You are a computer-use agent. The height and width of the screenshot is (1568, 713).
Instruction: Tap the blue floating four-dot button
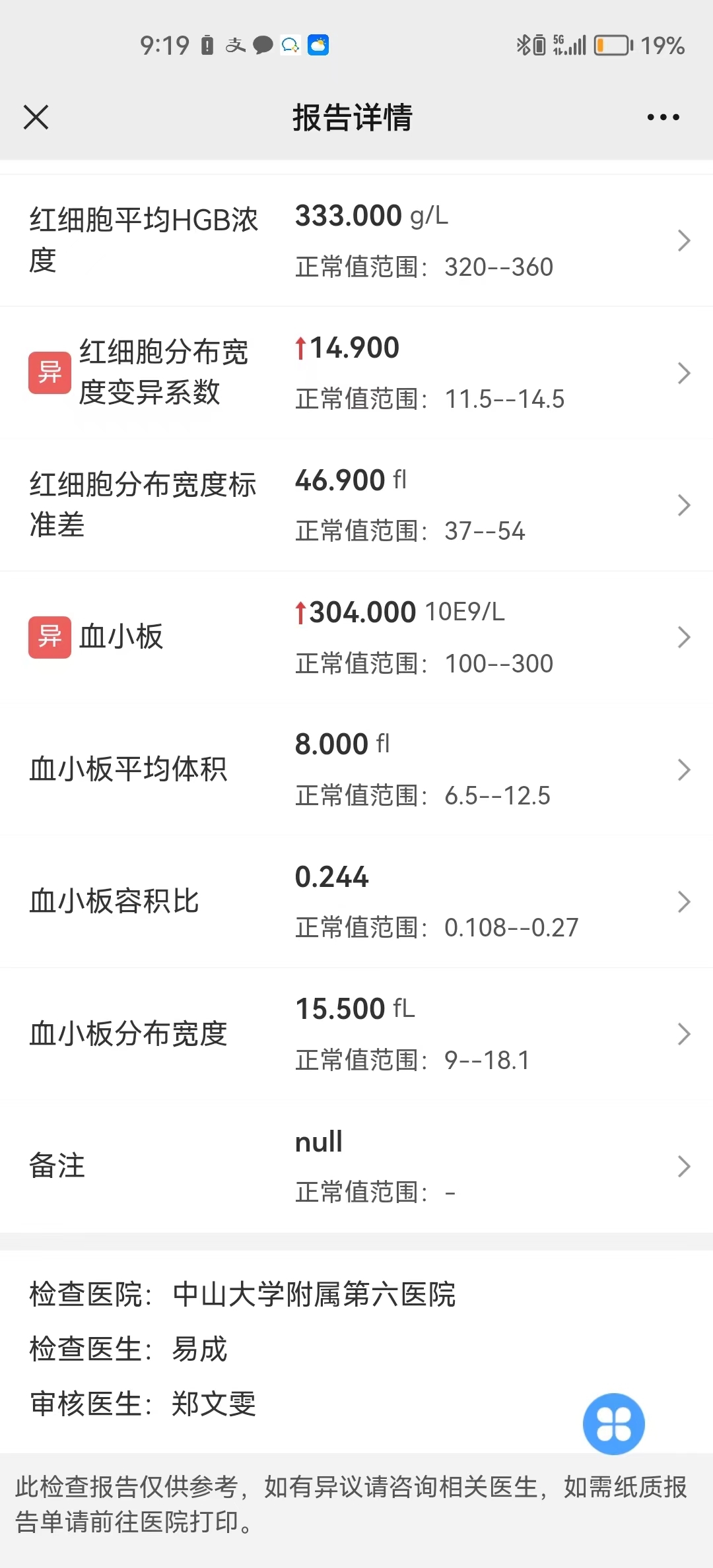coord(613,1423)
